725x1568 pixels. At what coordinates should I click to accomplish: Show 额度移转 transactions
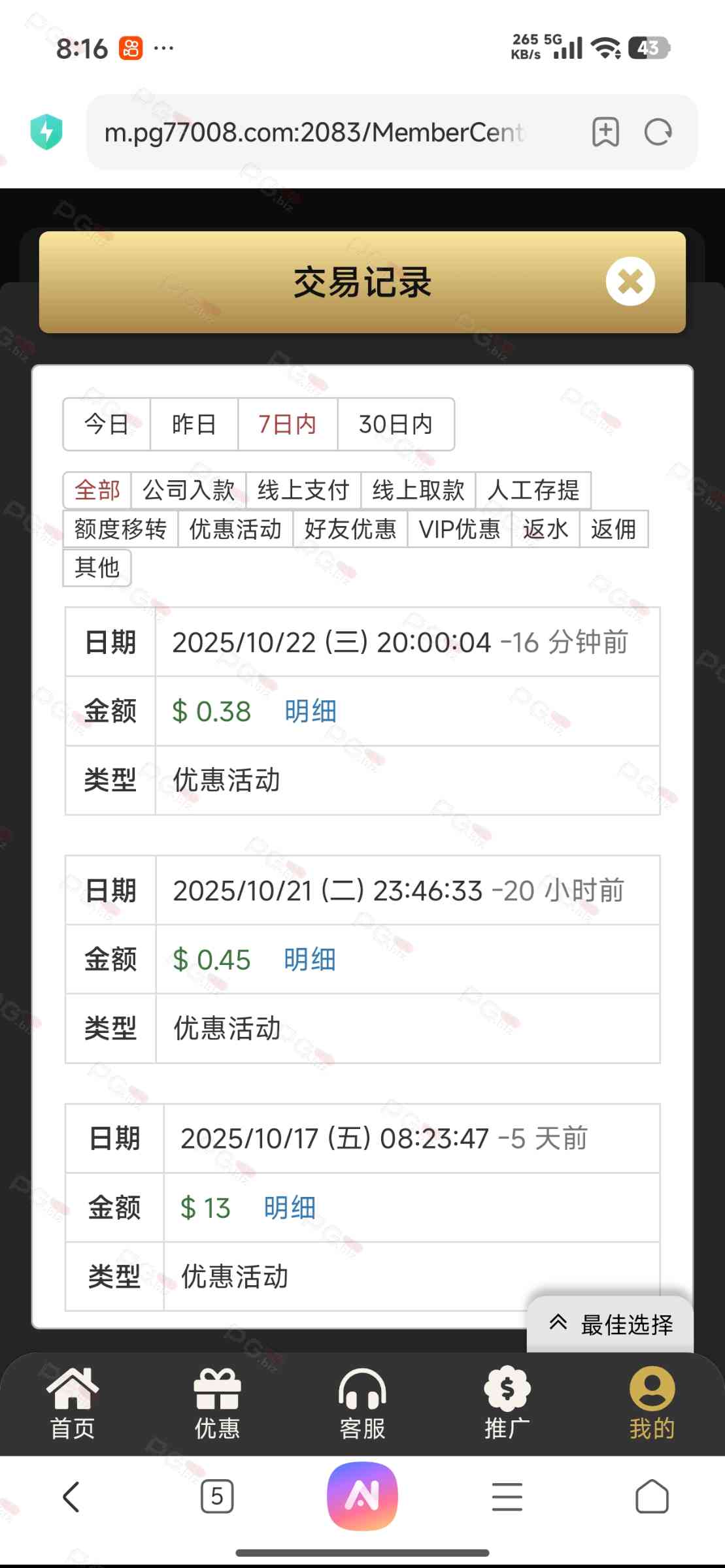coord(121,529)
